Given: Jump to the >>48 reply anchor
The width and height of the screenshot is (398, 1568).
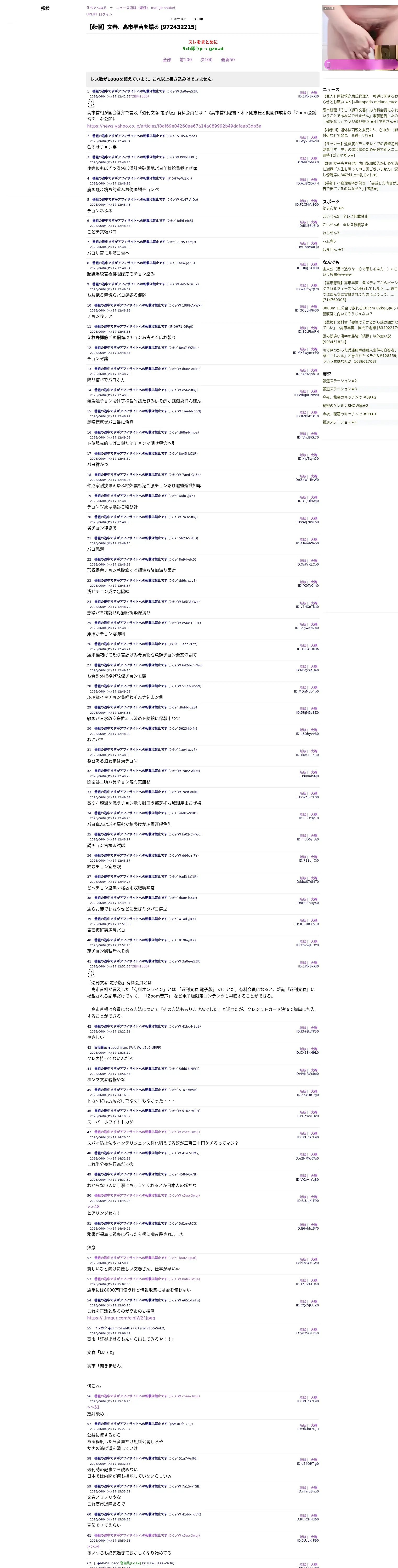Looking at the screenshot, I should tap(93, 1206).
